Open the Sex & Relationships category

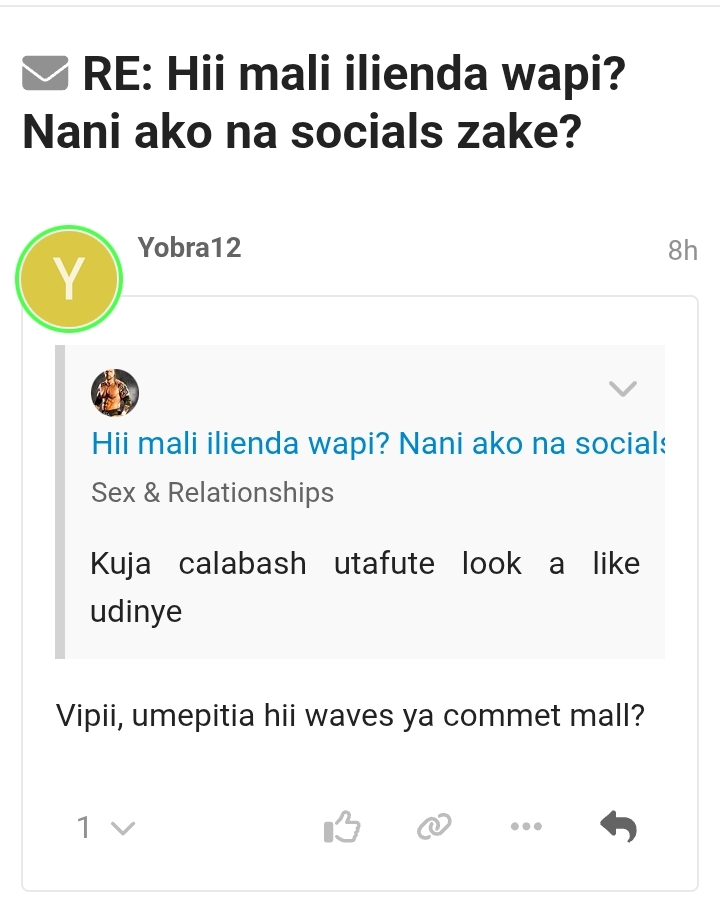[212, 493]
